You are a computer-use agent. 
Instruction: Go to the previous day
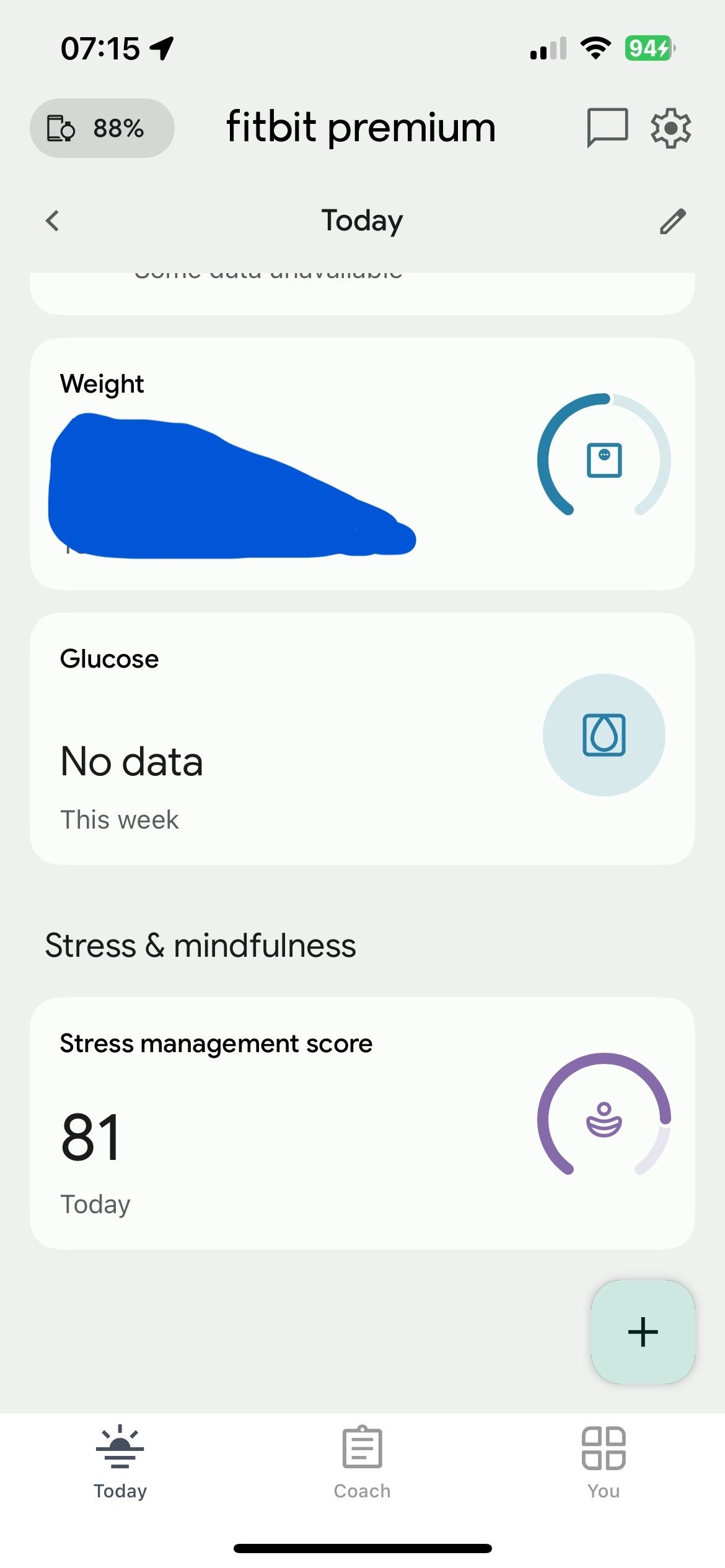point(53,220)
